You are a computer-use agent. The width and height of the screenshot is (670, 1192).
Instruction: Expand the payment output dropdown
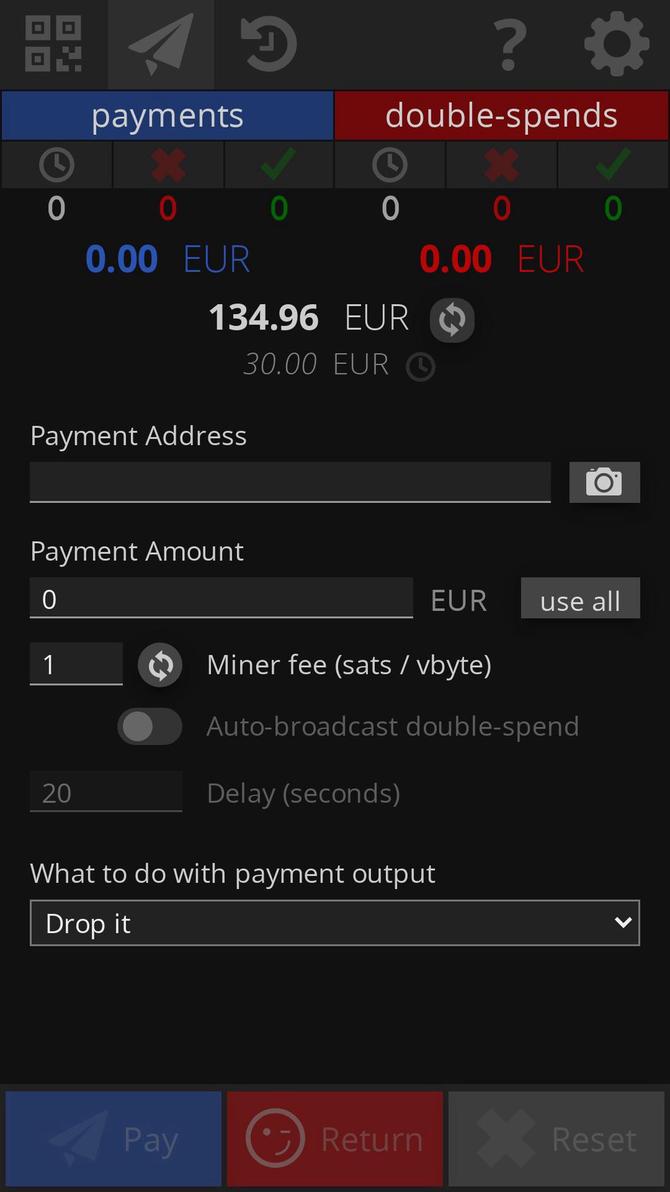pyautogui.click(x=335, y=923)
